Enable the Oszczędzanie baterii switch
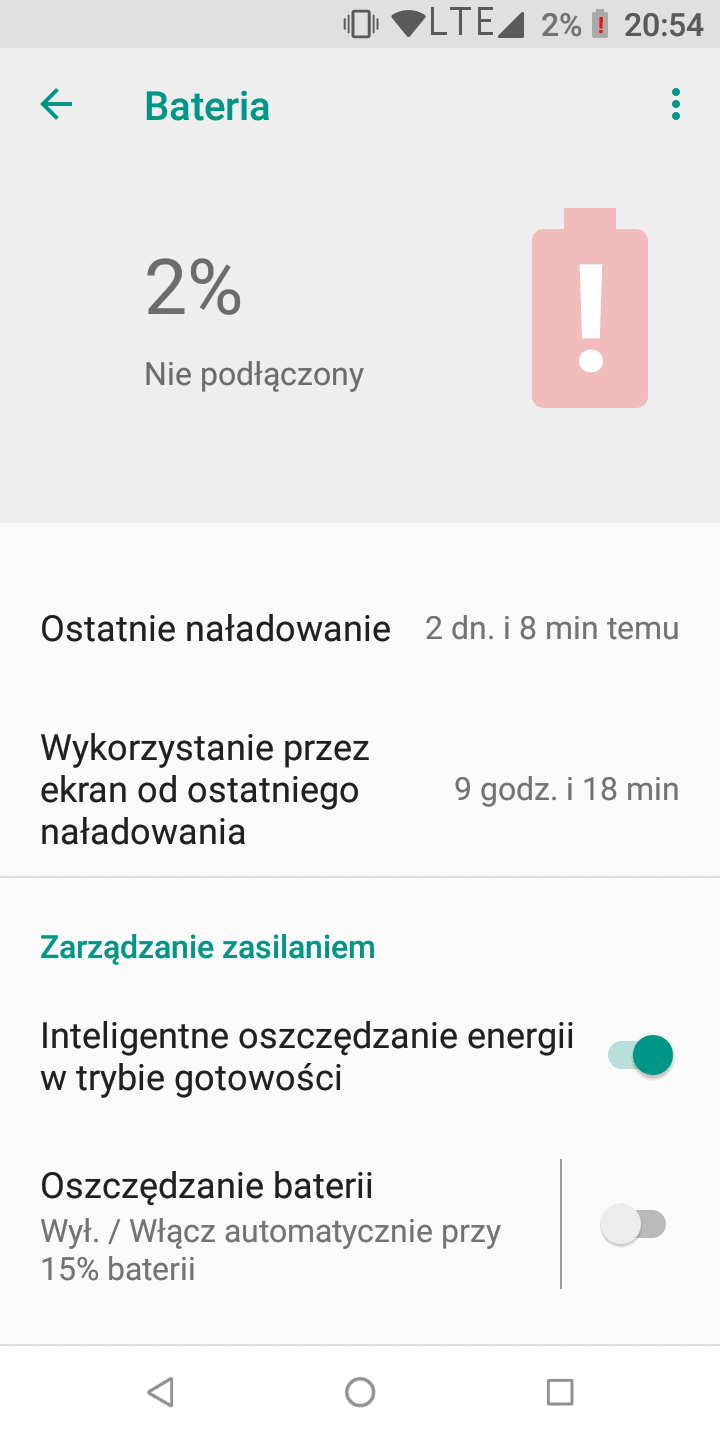The image size is (720, 1440). pyautogui.click(x=634, y=1224)
